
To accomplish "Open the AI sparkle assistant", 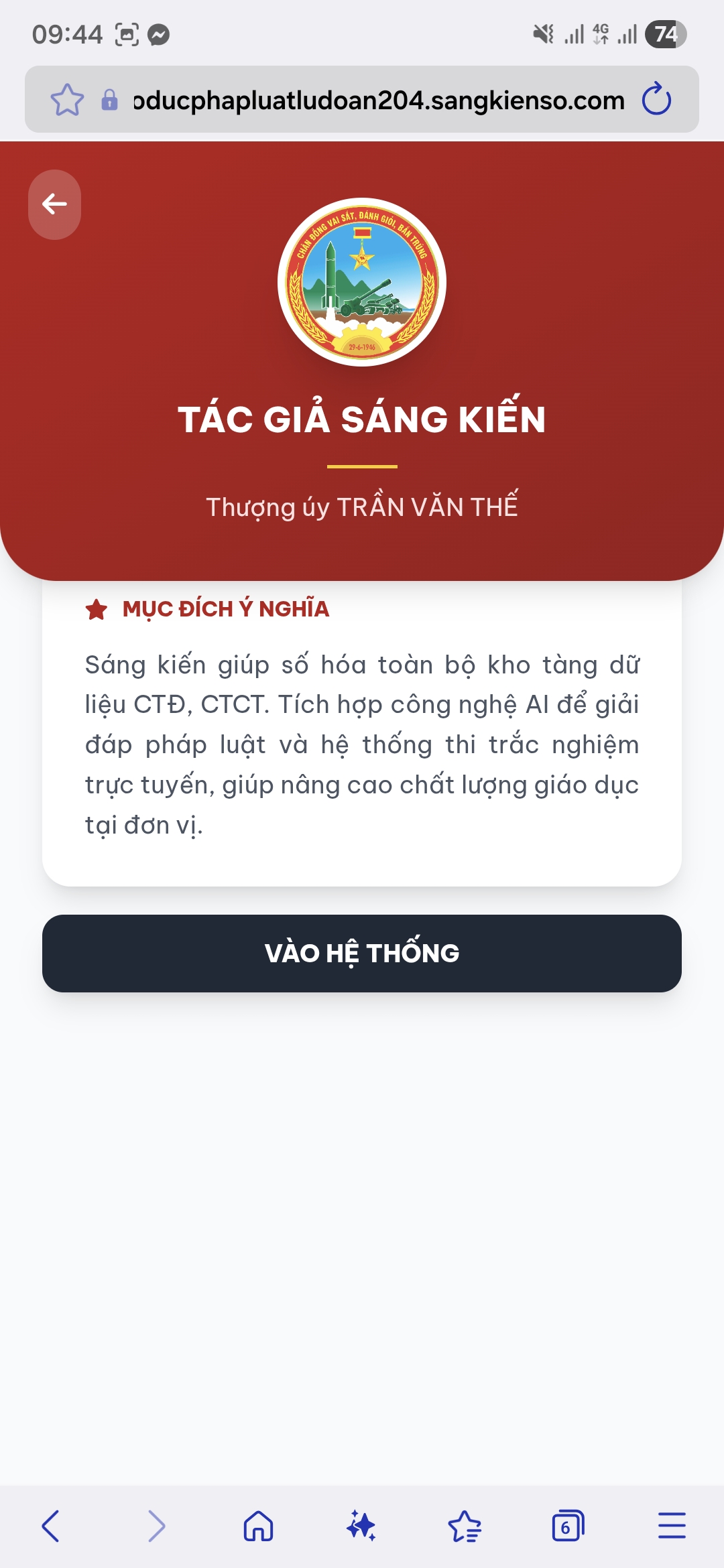I will 361,1526.
